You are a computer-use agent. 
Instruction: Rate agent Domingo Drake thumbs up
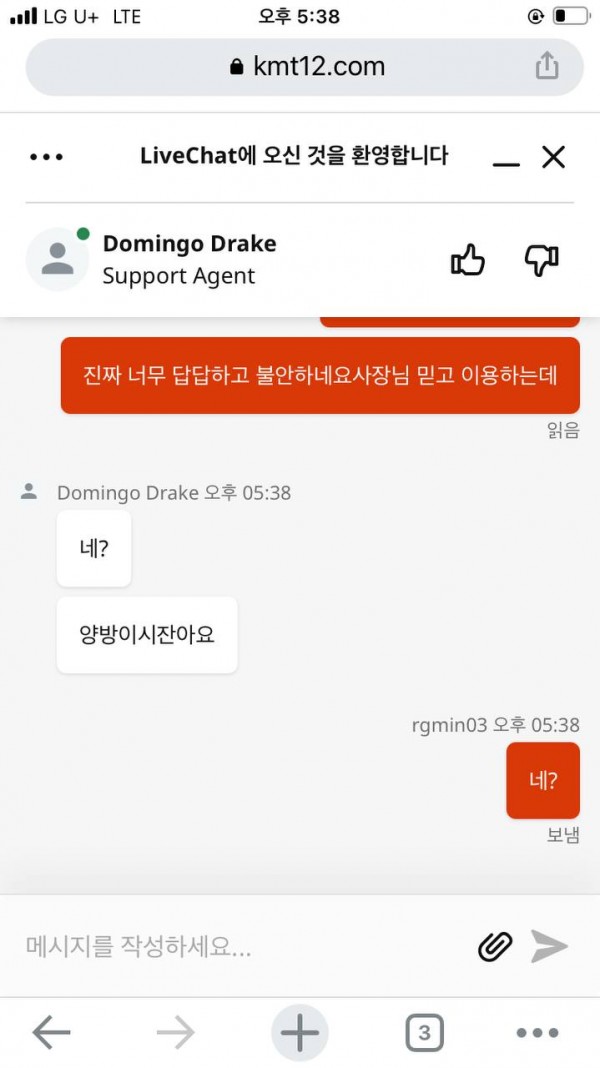coord(468,261)
